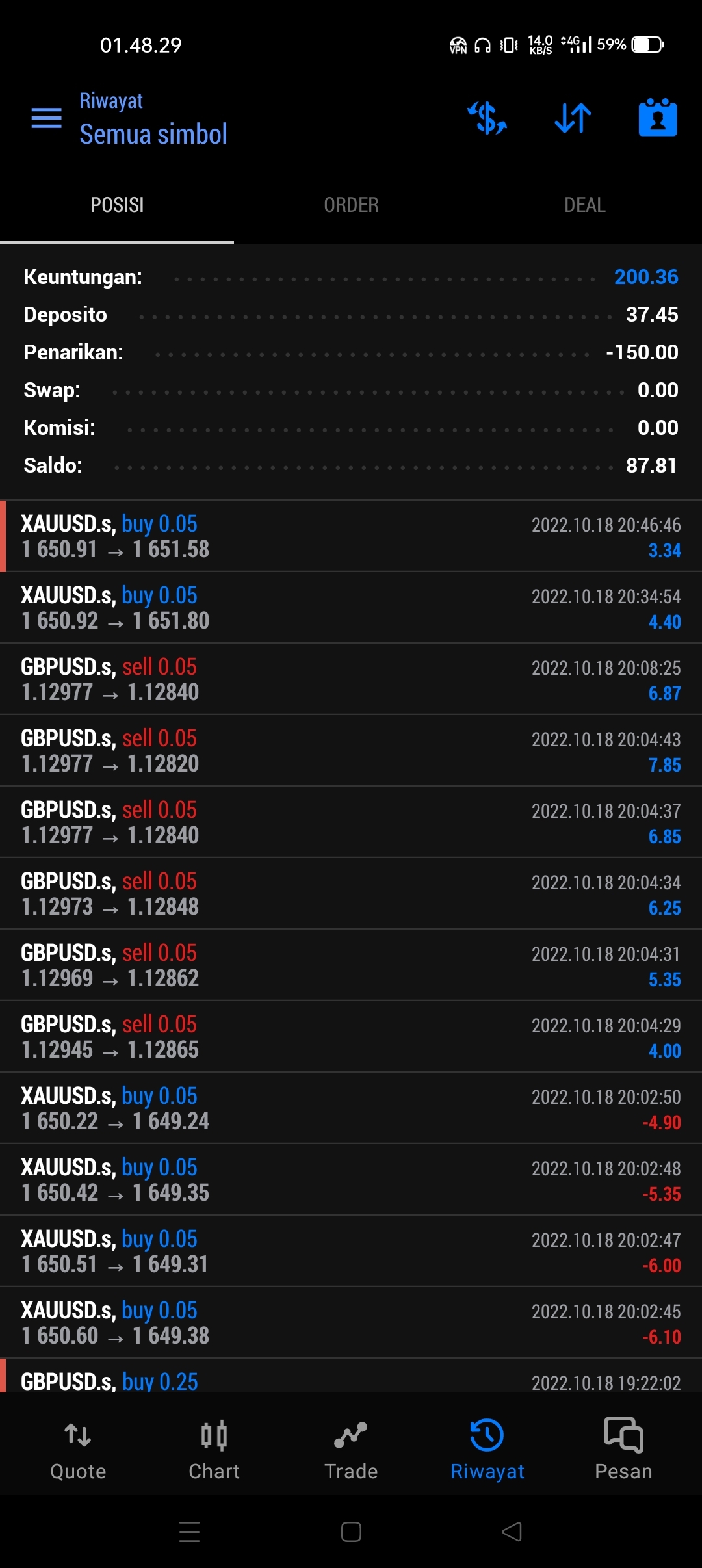Select the POSISI tab
The height and width of the screenshot is (1568, 702).
[x=117, y=205]
